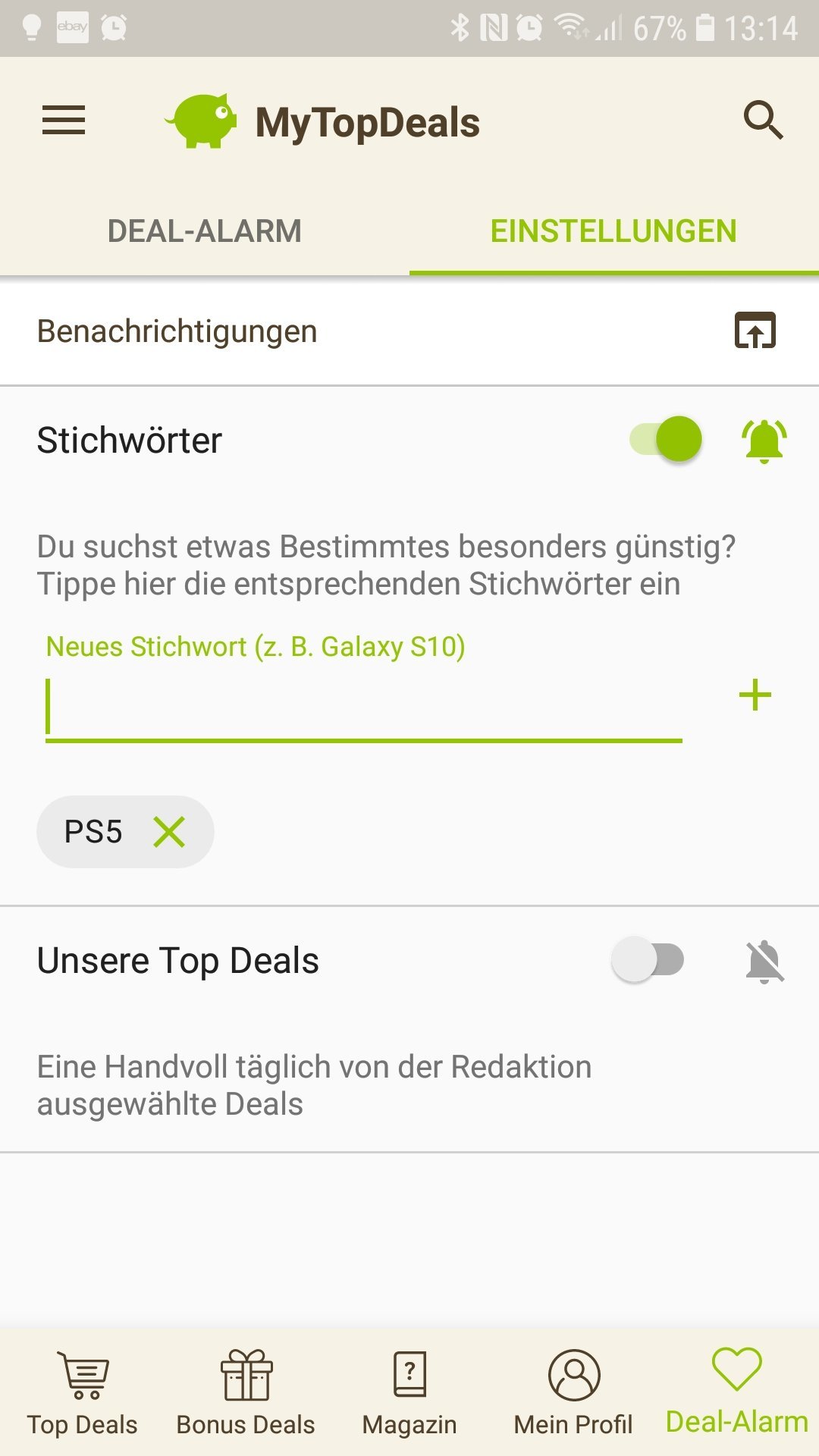Mute the Stichwörter notification bell
Viewport: 819px width, 1456px height.
click(x=764, y=441)
